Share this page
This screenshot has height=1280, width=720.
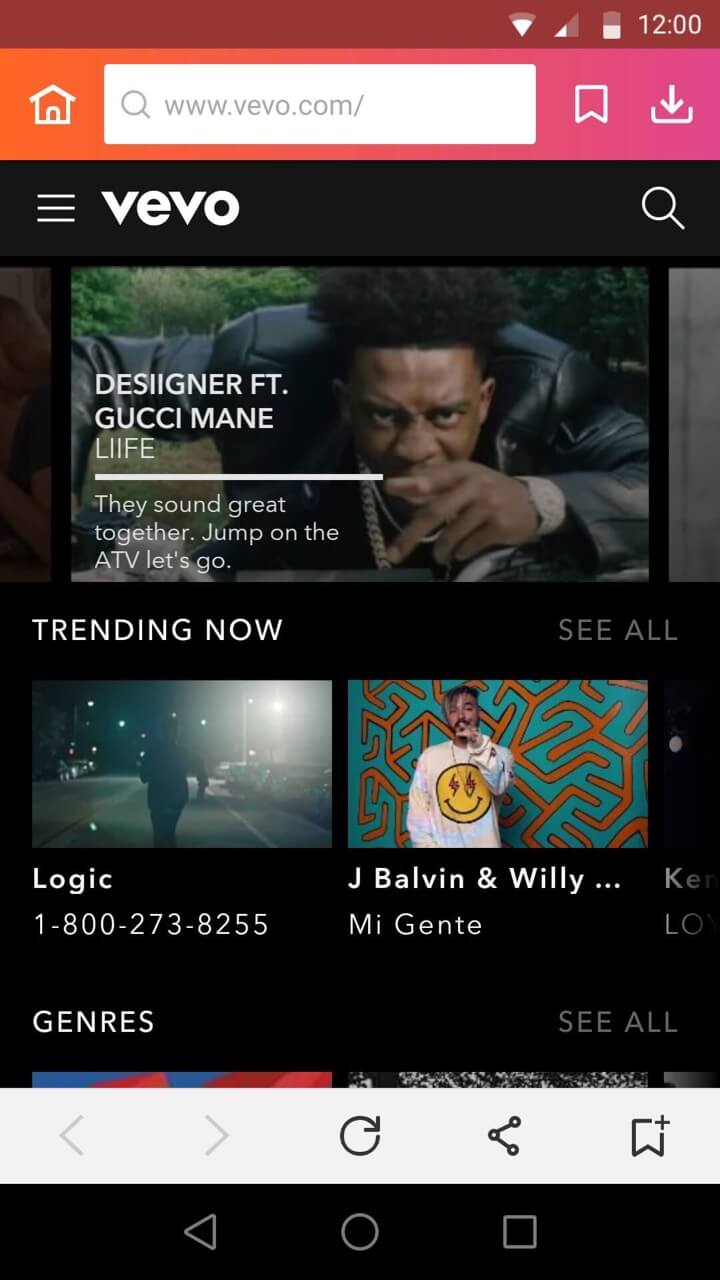tap(504, 1136)
